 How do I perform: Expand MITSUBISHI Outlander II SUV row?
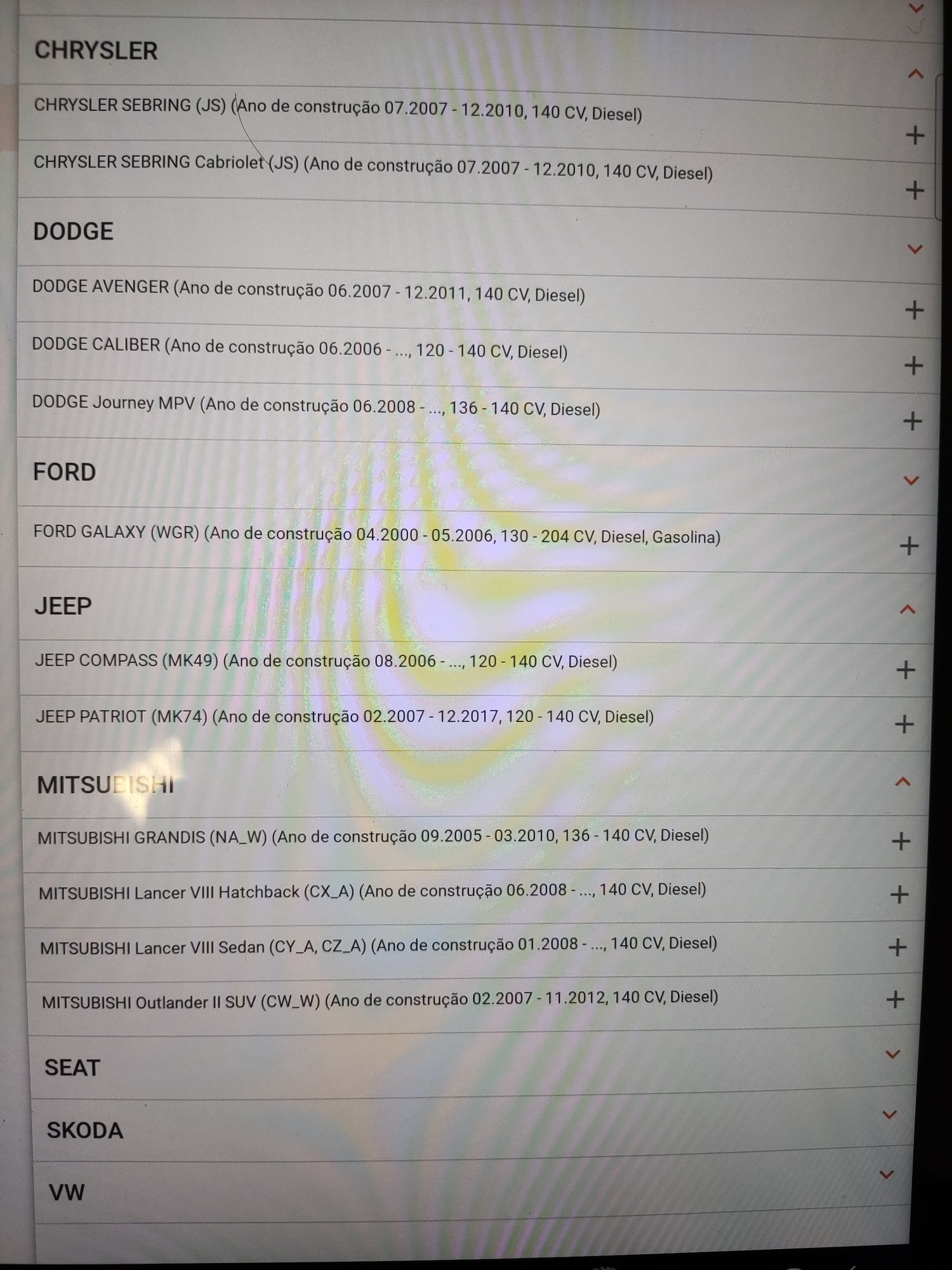click(x=895, y=999)
